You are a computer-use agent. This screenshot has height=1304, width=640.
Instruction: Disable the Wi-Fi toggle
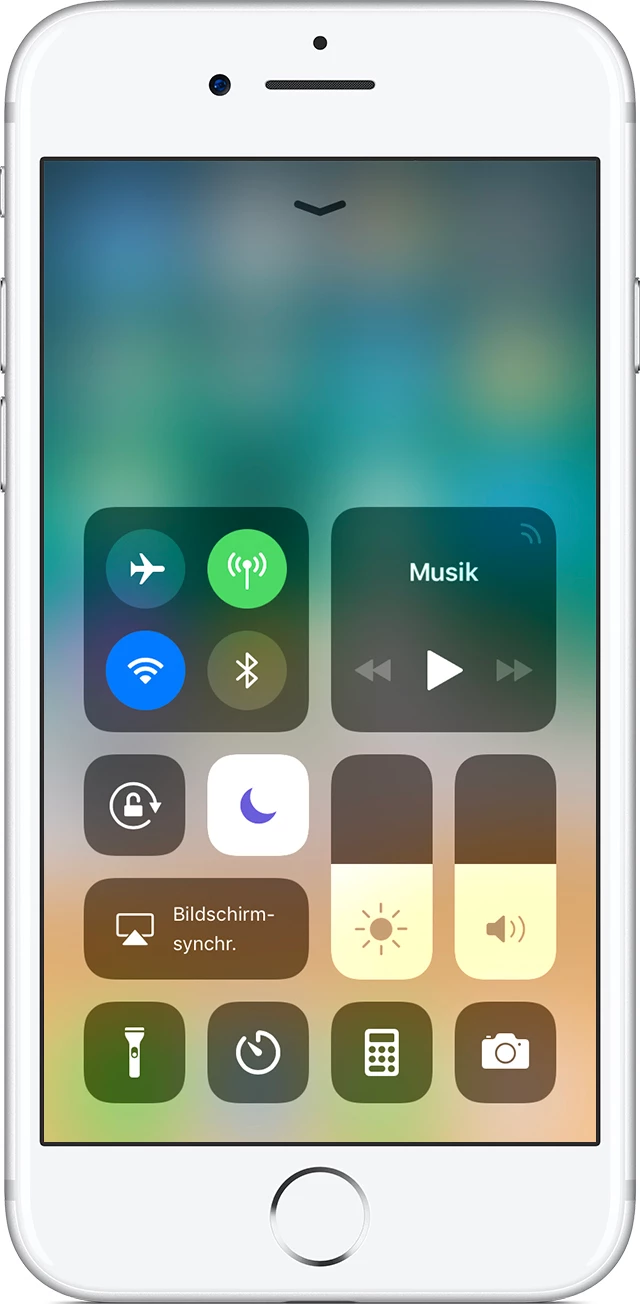tap(146, 670)
